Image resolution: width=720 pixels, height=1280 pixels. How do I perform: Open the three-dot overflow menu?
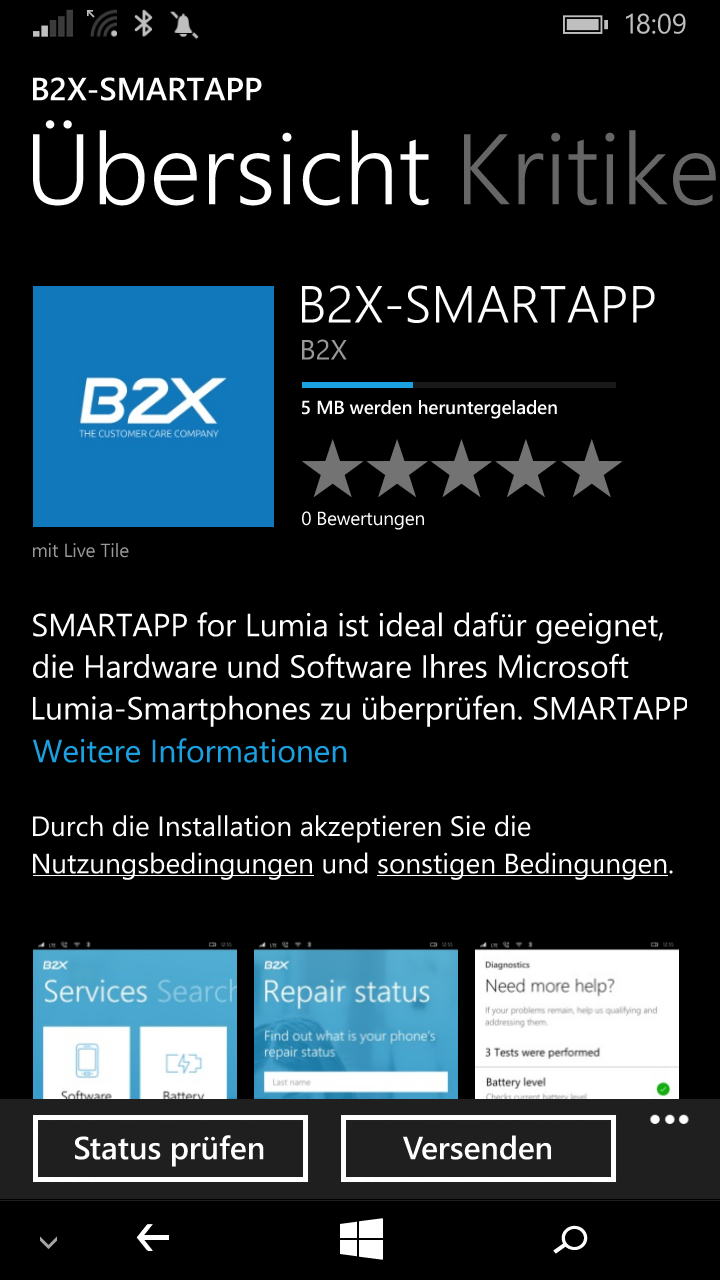coord(669,1119)
